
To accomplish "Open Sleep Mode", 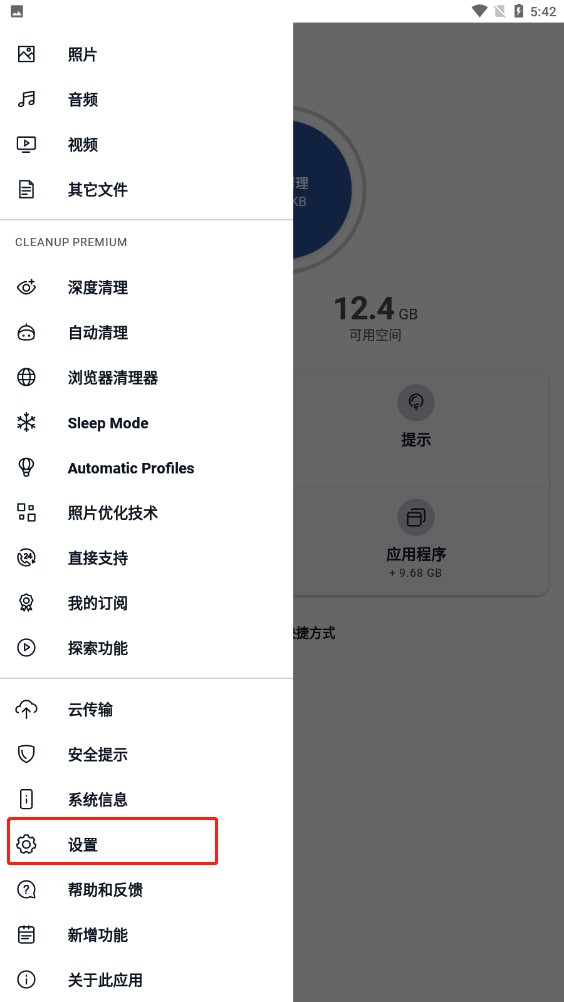I will click(146, 423).
